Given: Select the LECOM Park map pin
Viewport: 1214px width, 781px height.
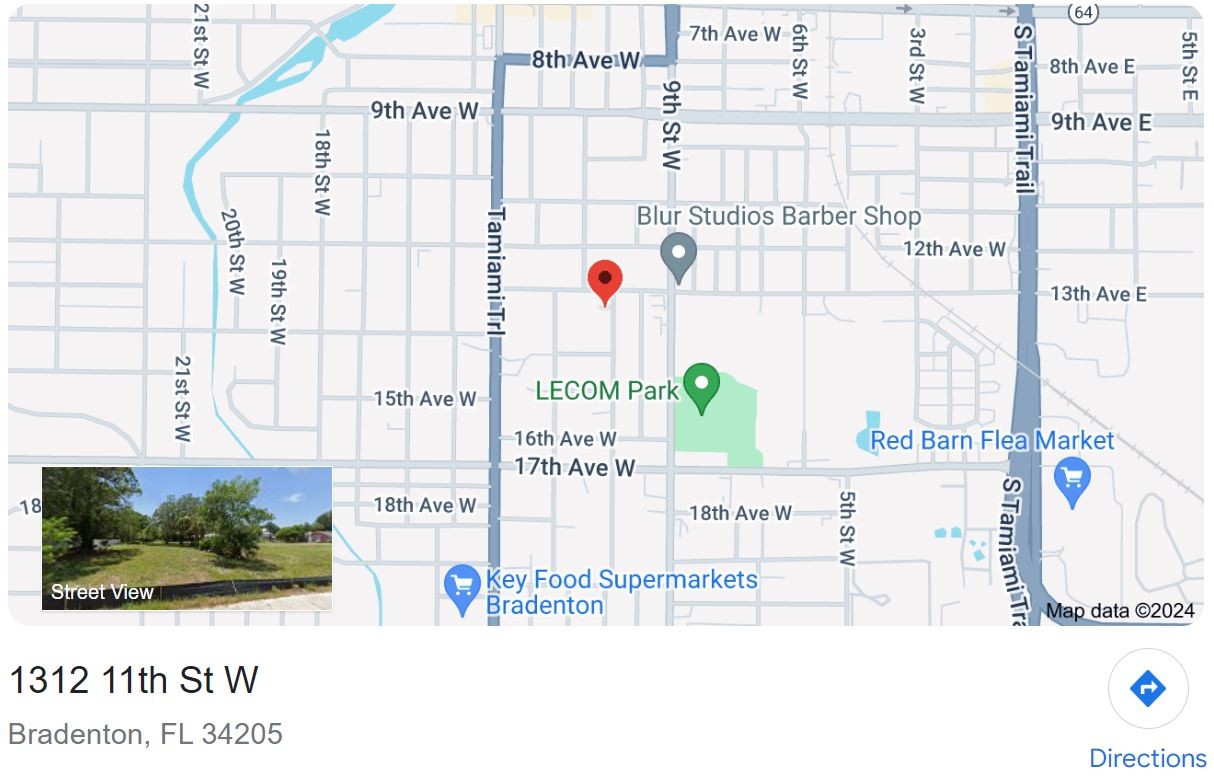Looking at the screenshot, I should 702,386.
